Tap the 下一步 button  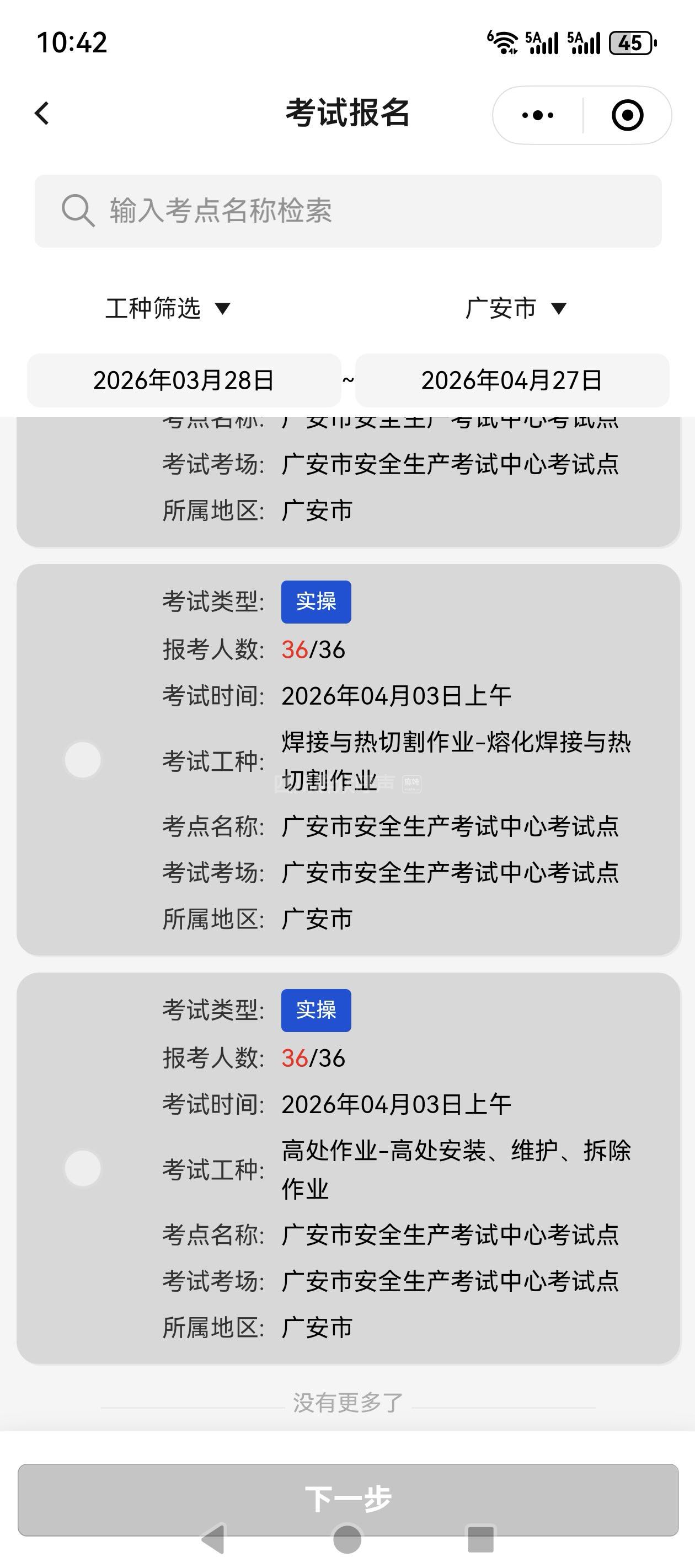coord(348,1499)
